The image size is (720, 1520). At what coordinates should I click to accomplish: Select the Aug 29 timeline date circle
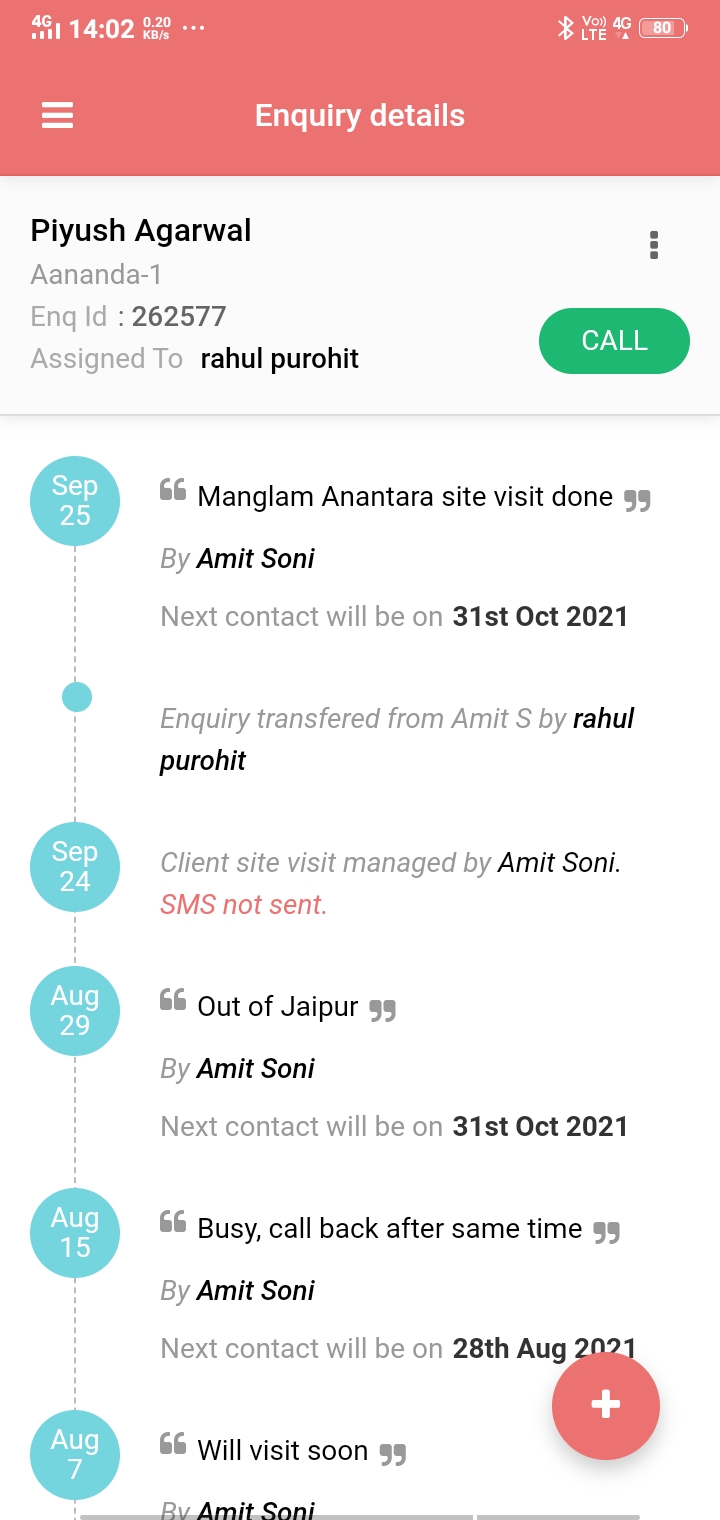(x=74, y=1010)
